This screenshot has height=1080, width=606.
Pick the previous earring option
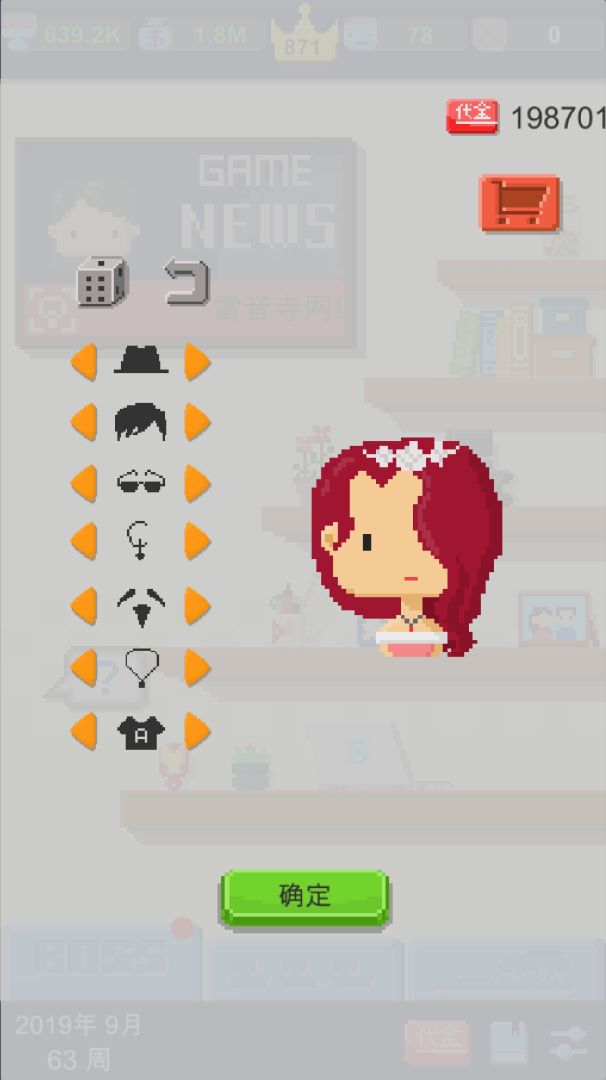(84, 543)
